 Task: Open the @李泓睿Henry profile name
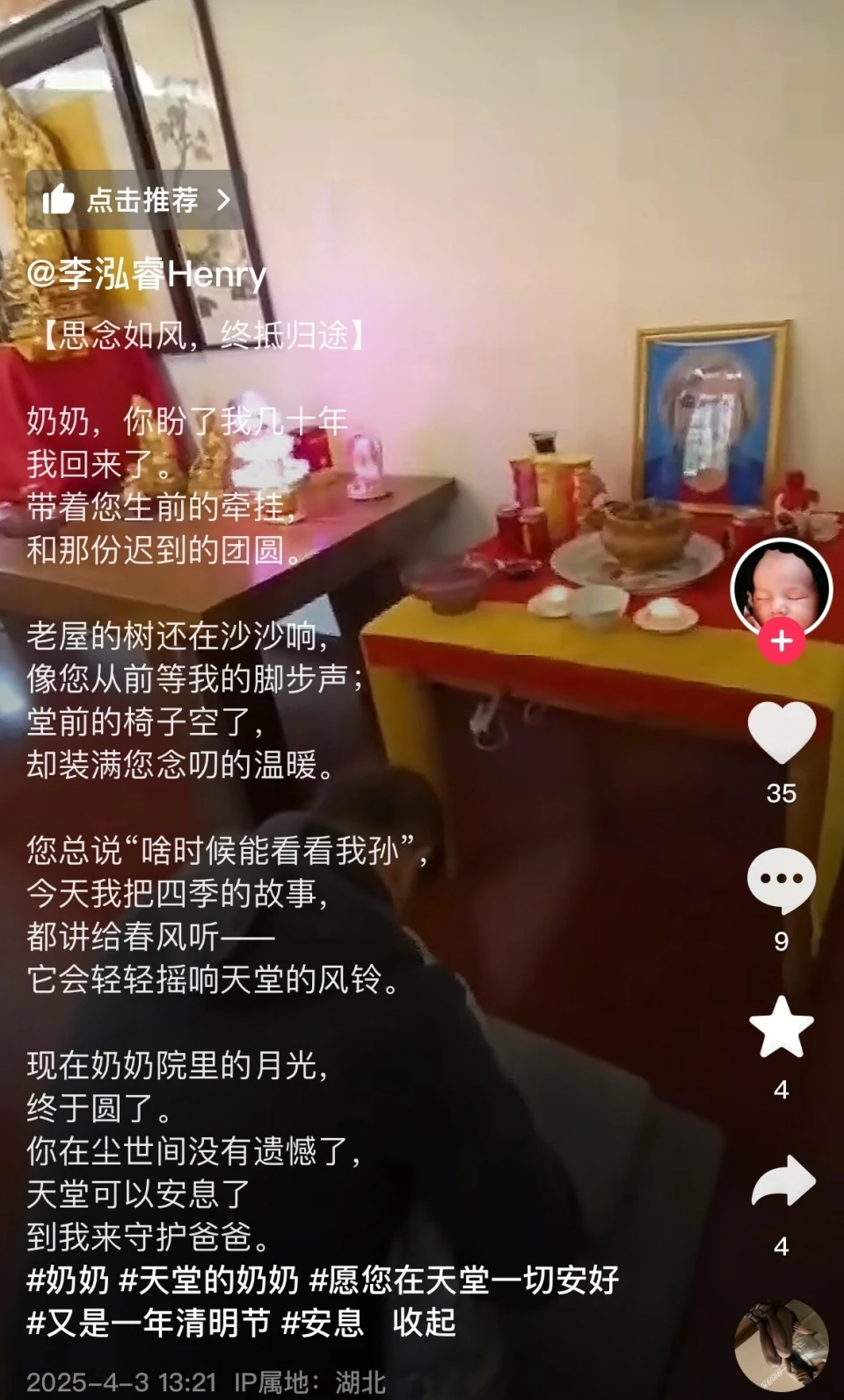[x=146, y=275]
